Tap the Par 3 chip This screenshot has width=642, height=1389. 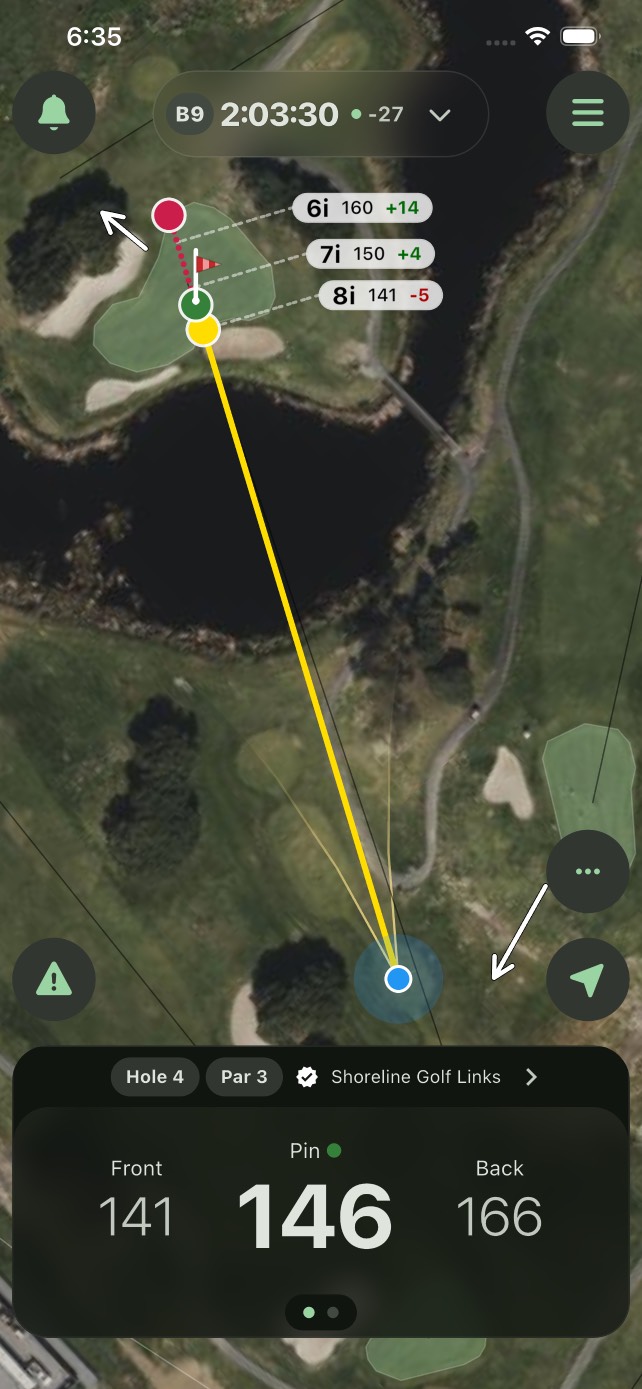(x=244, y=1077)
